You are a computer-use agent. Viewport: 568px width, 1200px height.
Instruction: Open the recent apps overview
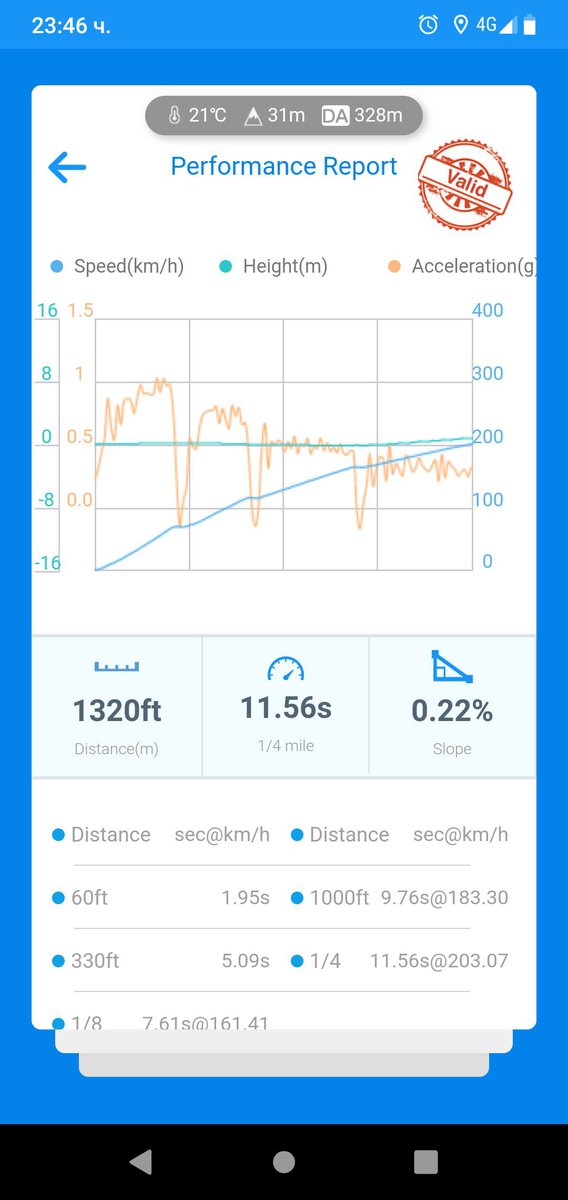(426, 1161)
